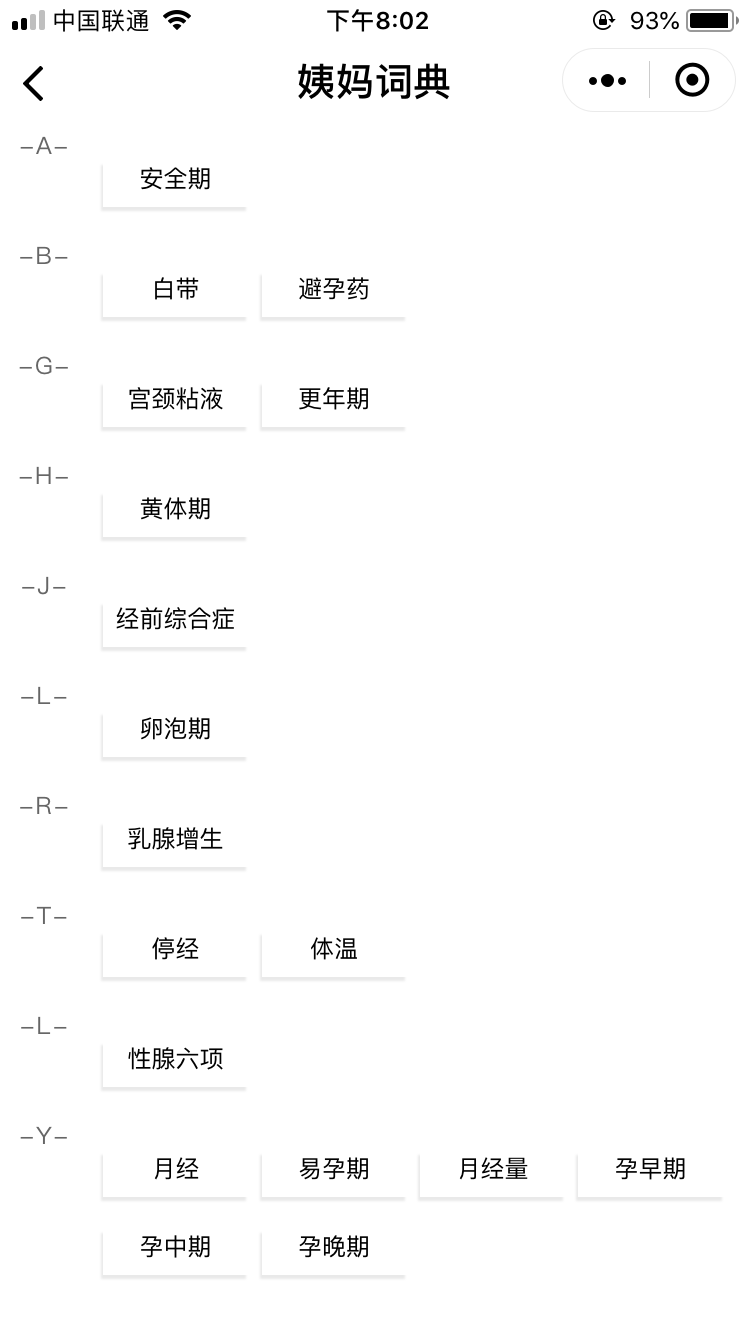View the 宫颈粘液 definition
Screen dimensions: 750x1334
pyautogui.click(x=175, y=400)
